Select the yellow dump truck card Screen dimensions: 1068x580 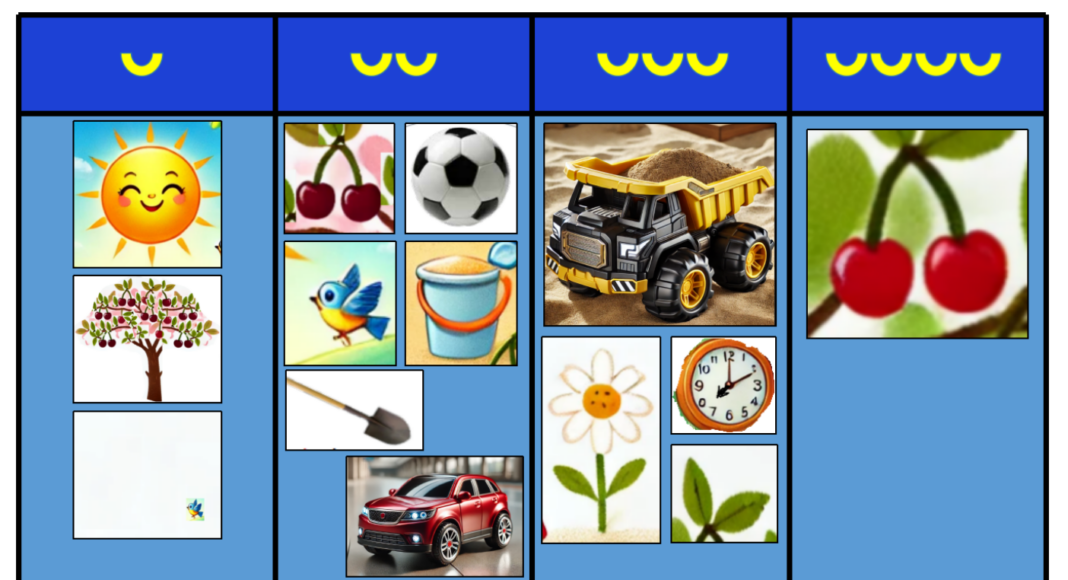click(660, 224)
